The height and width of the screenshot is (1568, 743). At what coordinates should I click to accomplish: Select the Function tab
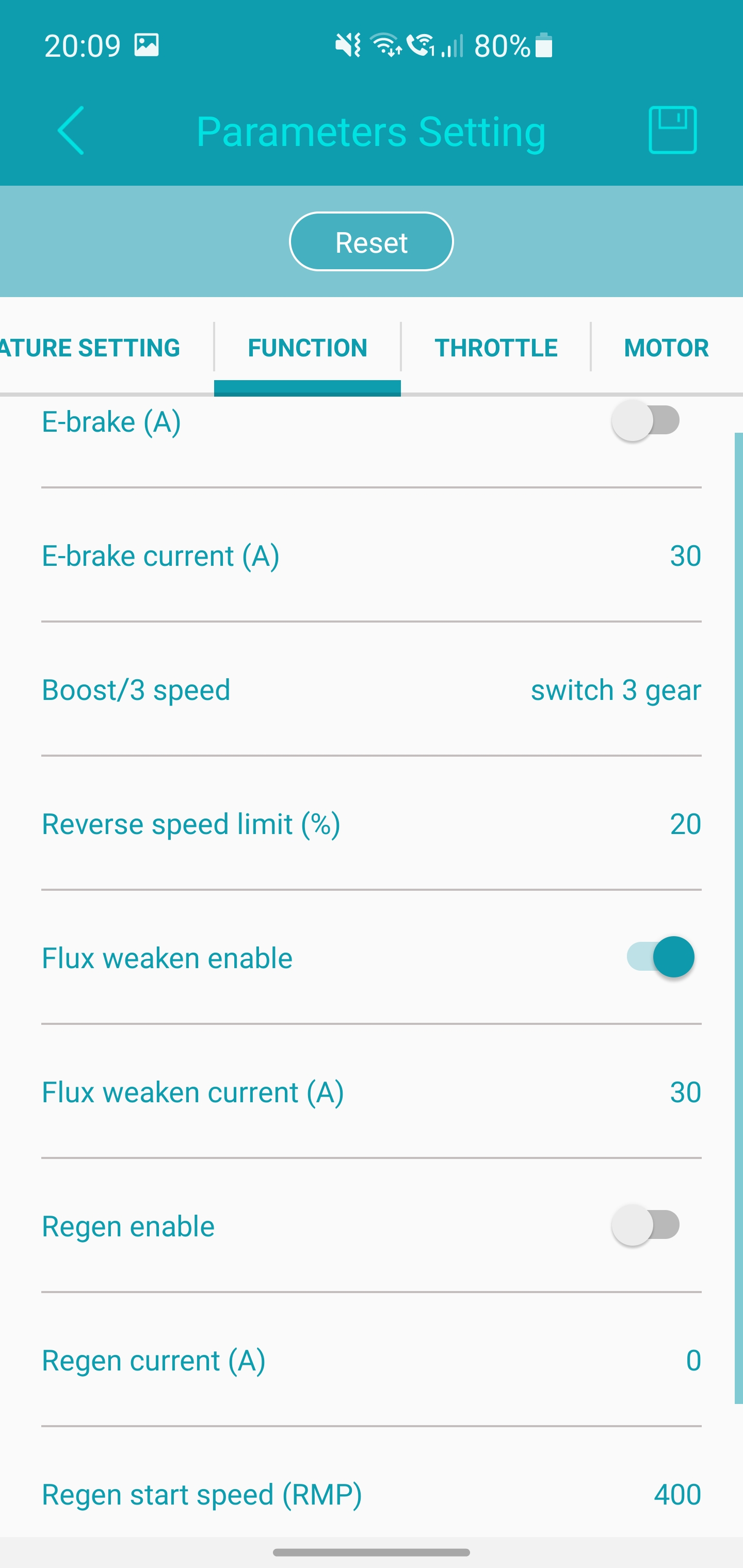tap(307, 348)
